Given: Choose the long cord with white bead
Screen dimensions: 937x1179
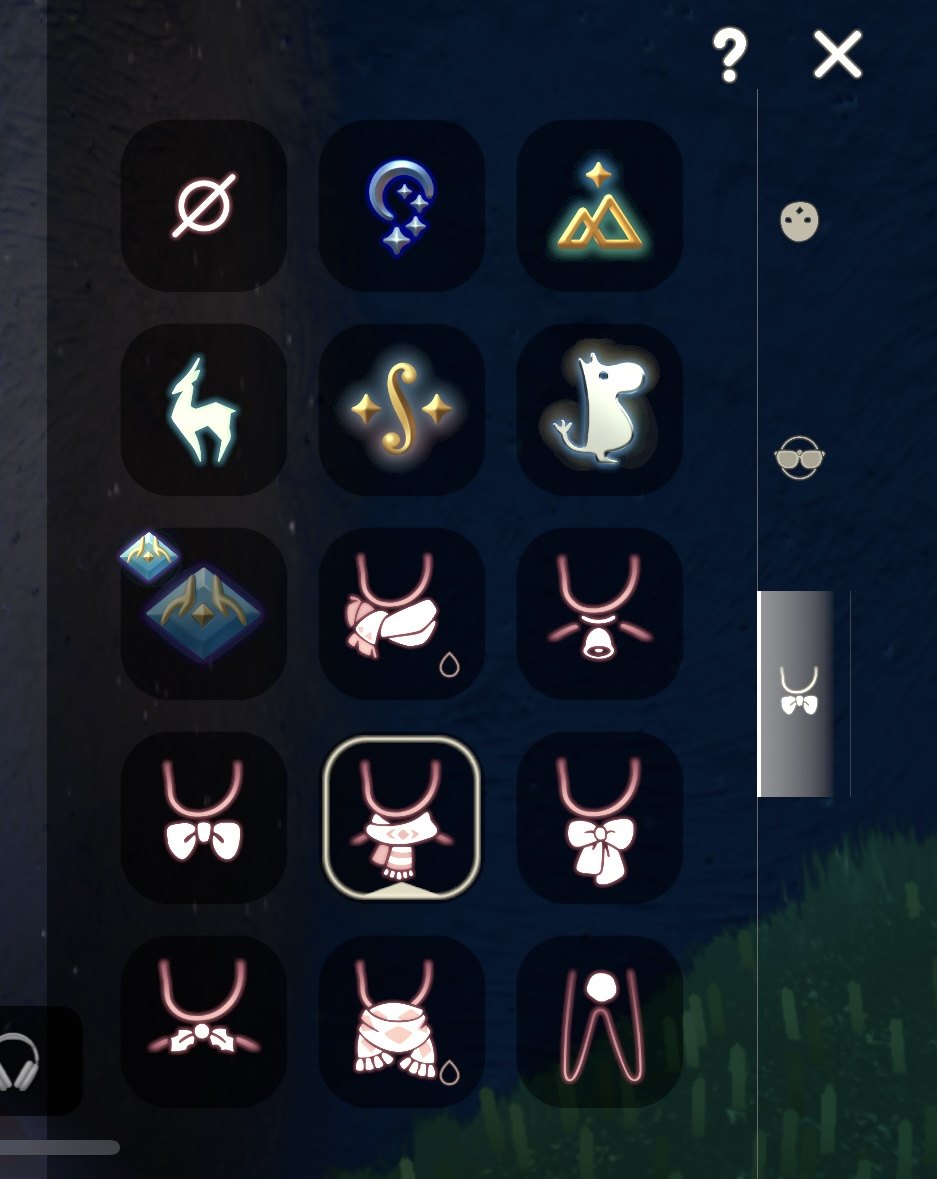Looking at the screenshot, I should click(x=599, y=1020).
